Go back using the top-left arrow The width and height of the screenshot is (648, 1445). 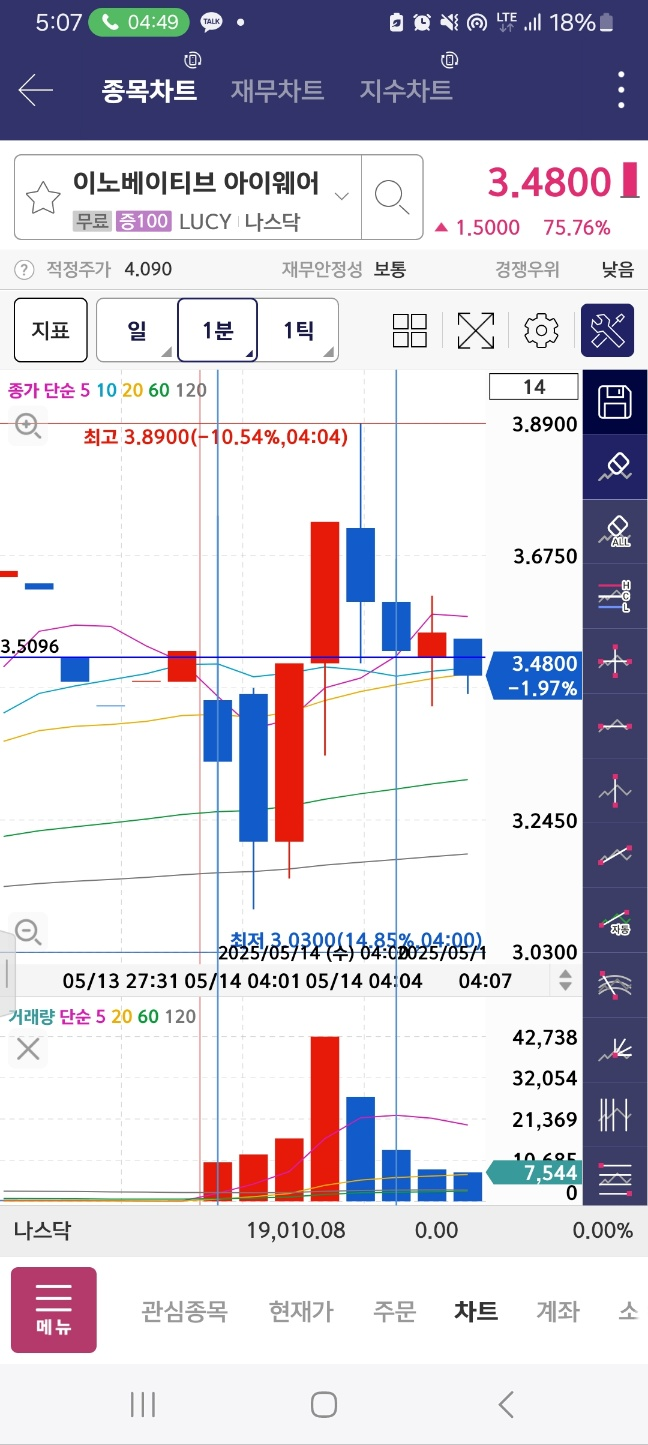coord(36,91)
